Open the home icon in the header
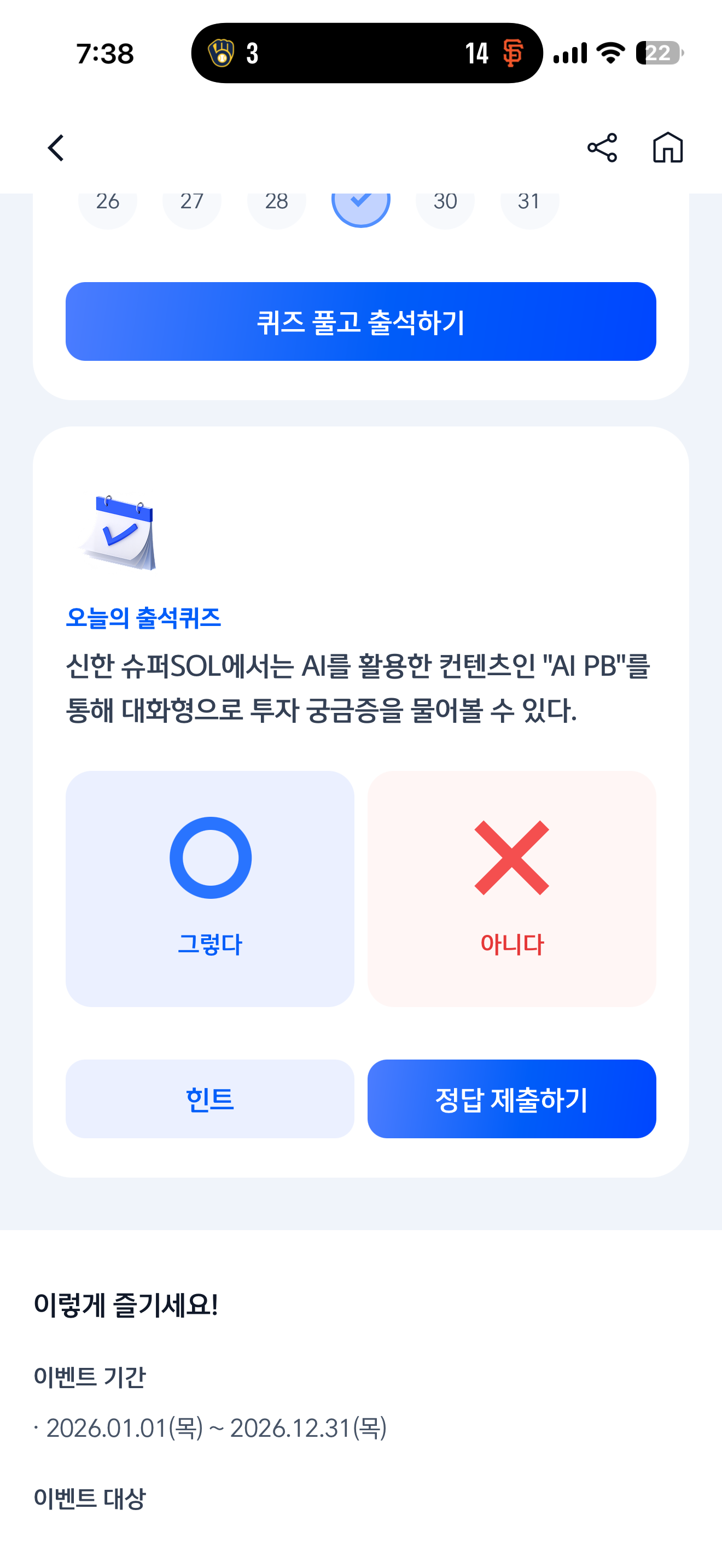Screen dimensions: 722x1568 pos(668,148)
